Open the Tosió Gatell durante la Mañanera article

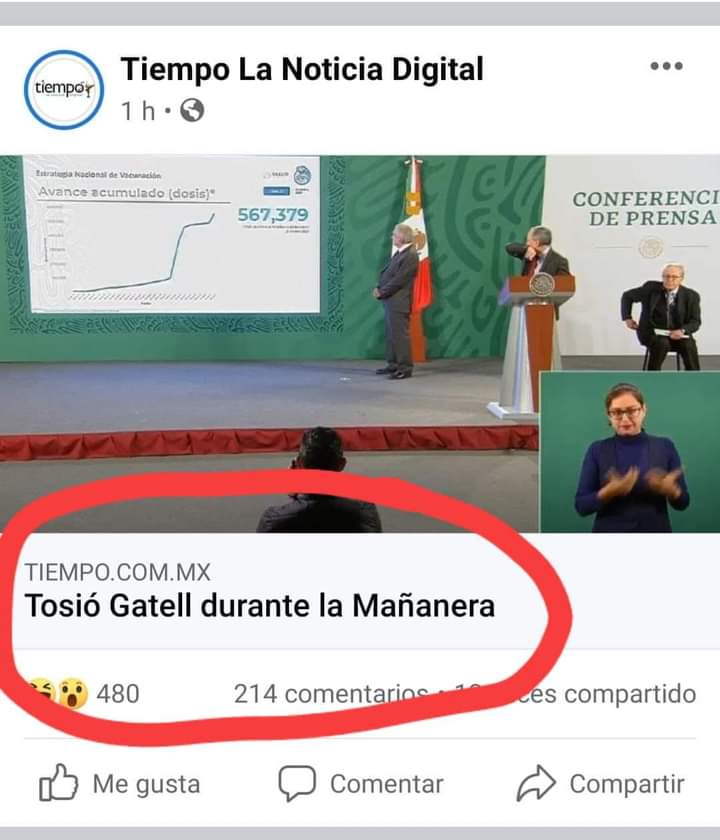tap(260, 606)
